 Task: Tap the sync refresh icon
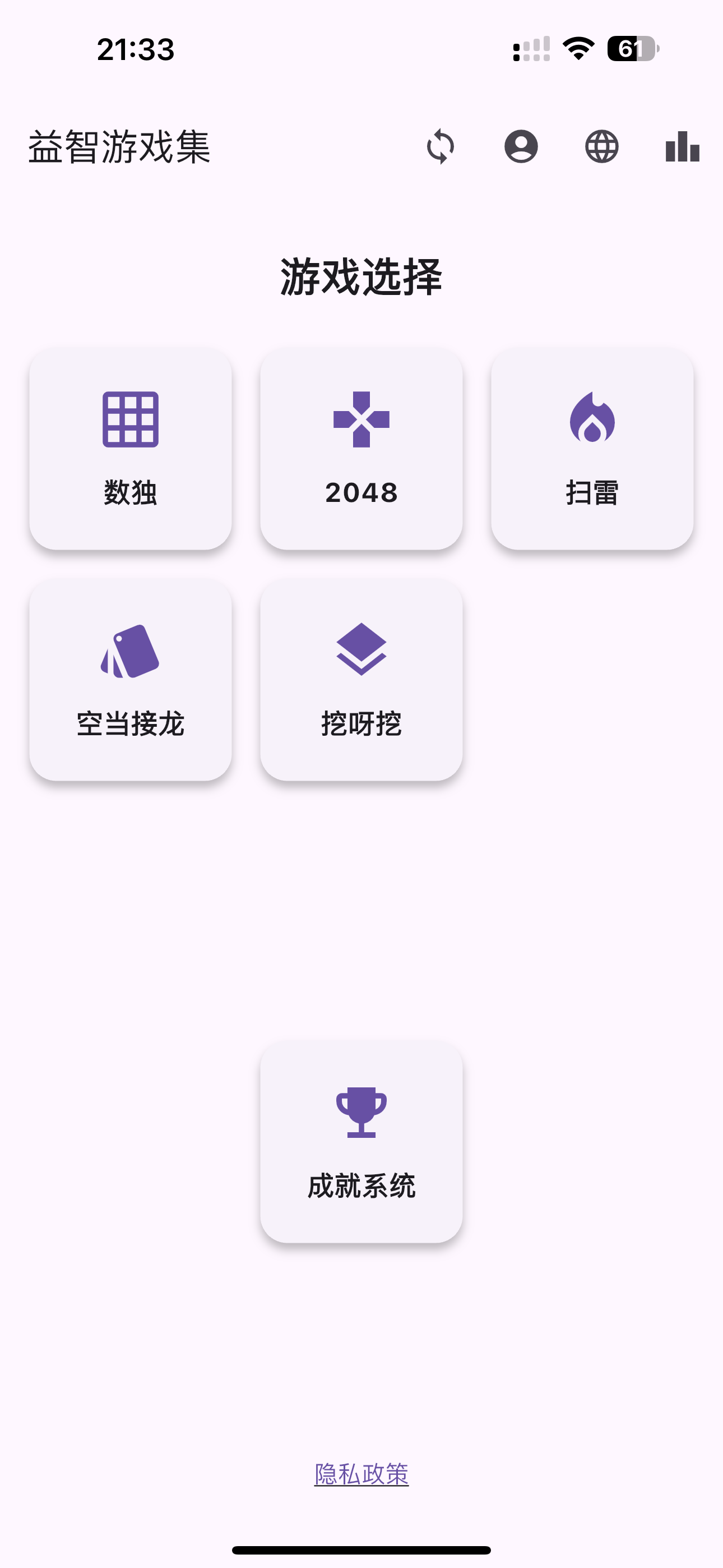[x=440, y=147]
